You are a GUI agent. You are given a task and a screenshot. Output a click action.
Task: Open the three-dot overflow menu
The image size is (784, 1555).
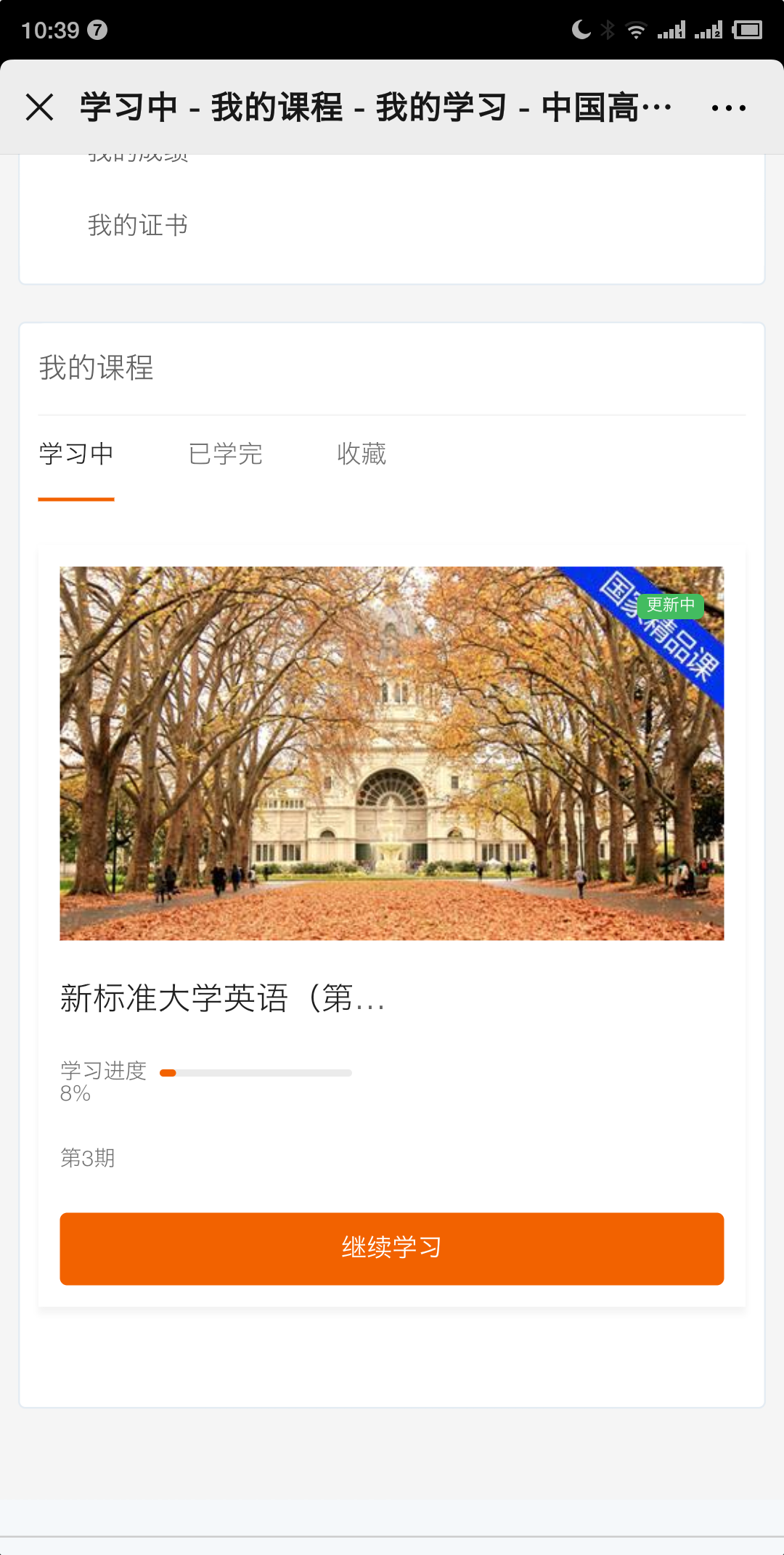(x=728, y=108)
